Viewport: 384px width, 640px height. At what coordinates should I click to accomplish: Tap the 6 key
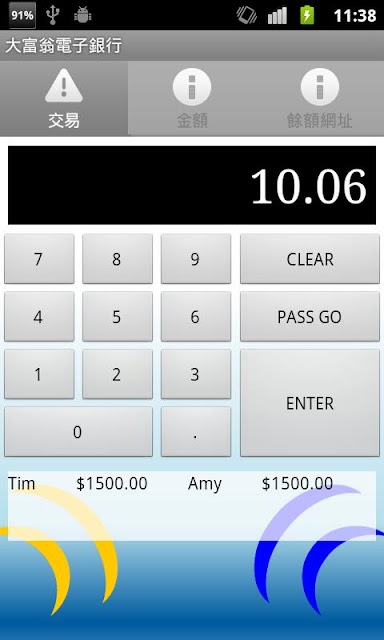(196, 316)
